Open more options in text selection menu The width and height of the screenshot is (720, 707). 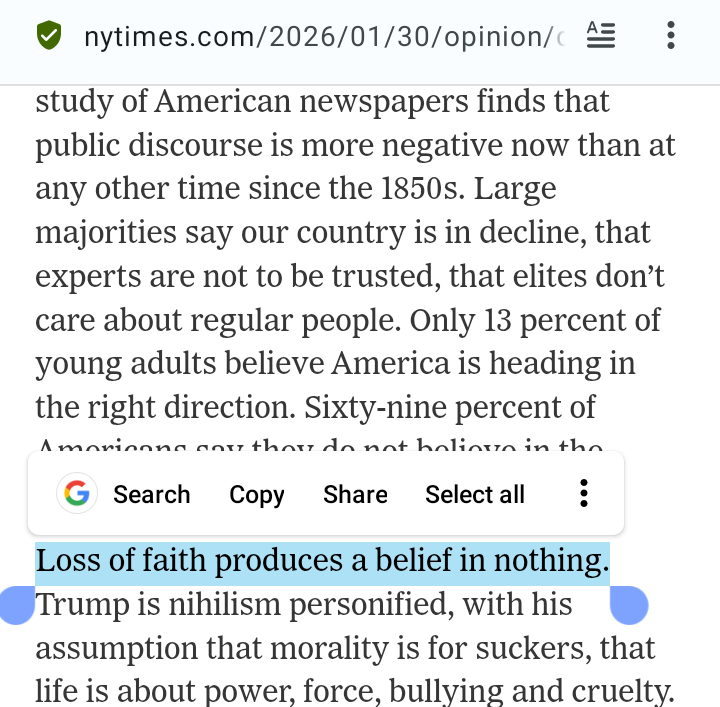pyautogui.click(x=584, y=493)
